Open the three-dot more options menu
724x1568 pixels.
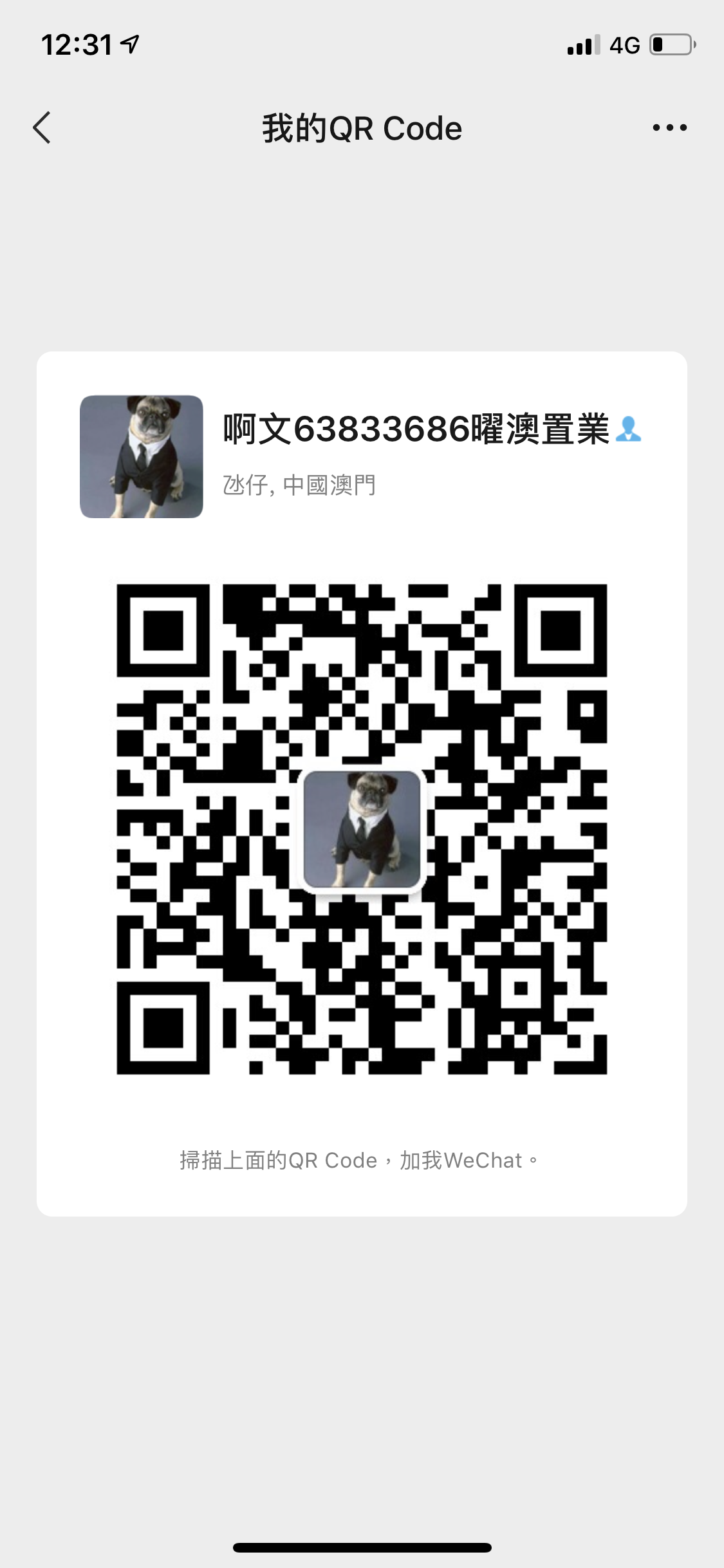(669, 127)
